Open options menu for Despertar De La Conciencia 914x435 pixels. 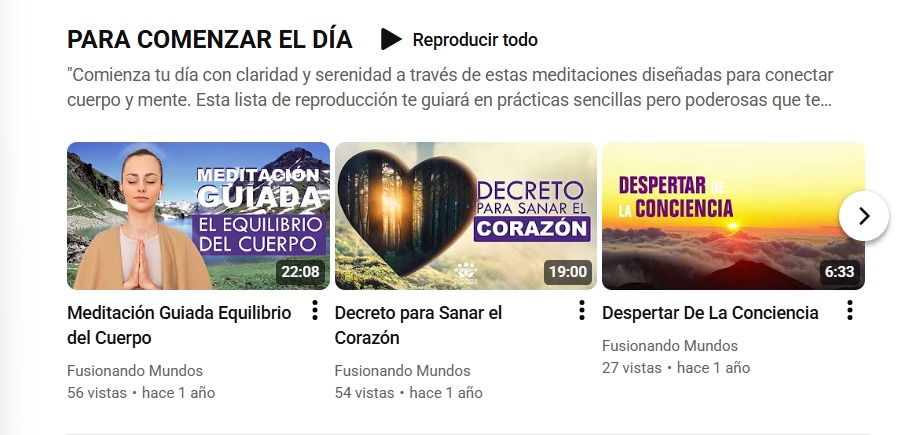click(850, 311)
